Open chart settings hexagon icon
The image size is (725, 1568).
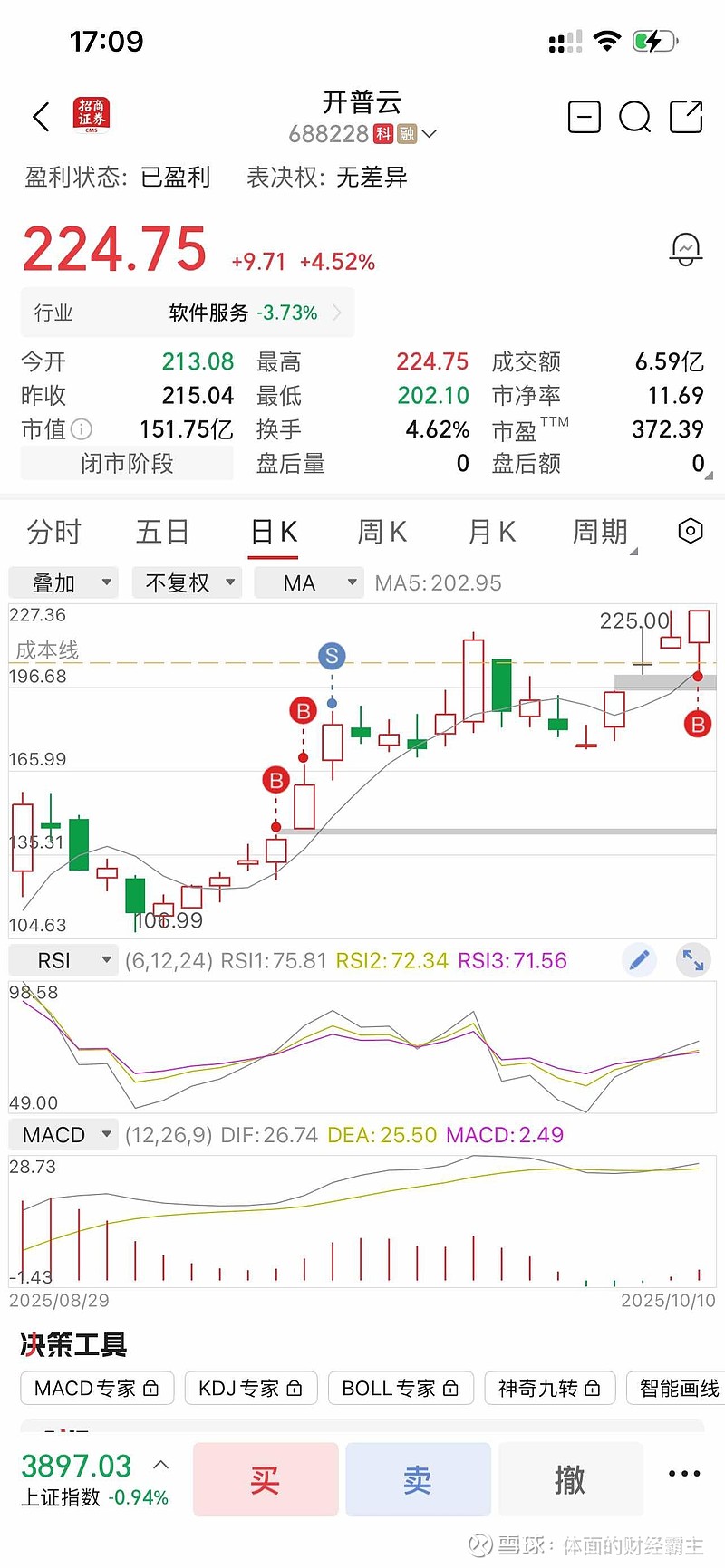[691, 531]
